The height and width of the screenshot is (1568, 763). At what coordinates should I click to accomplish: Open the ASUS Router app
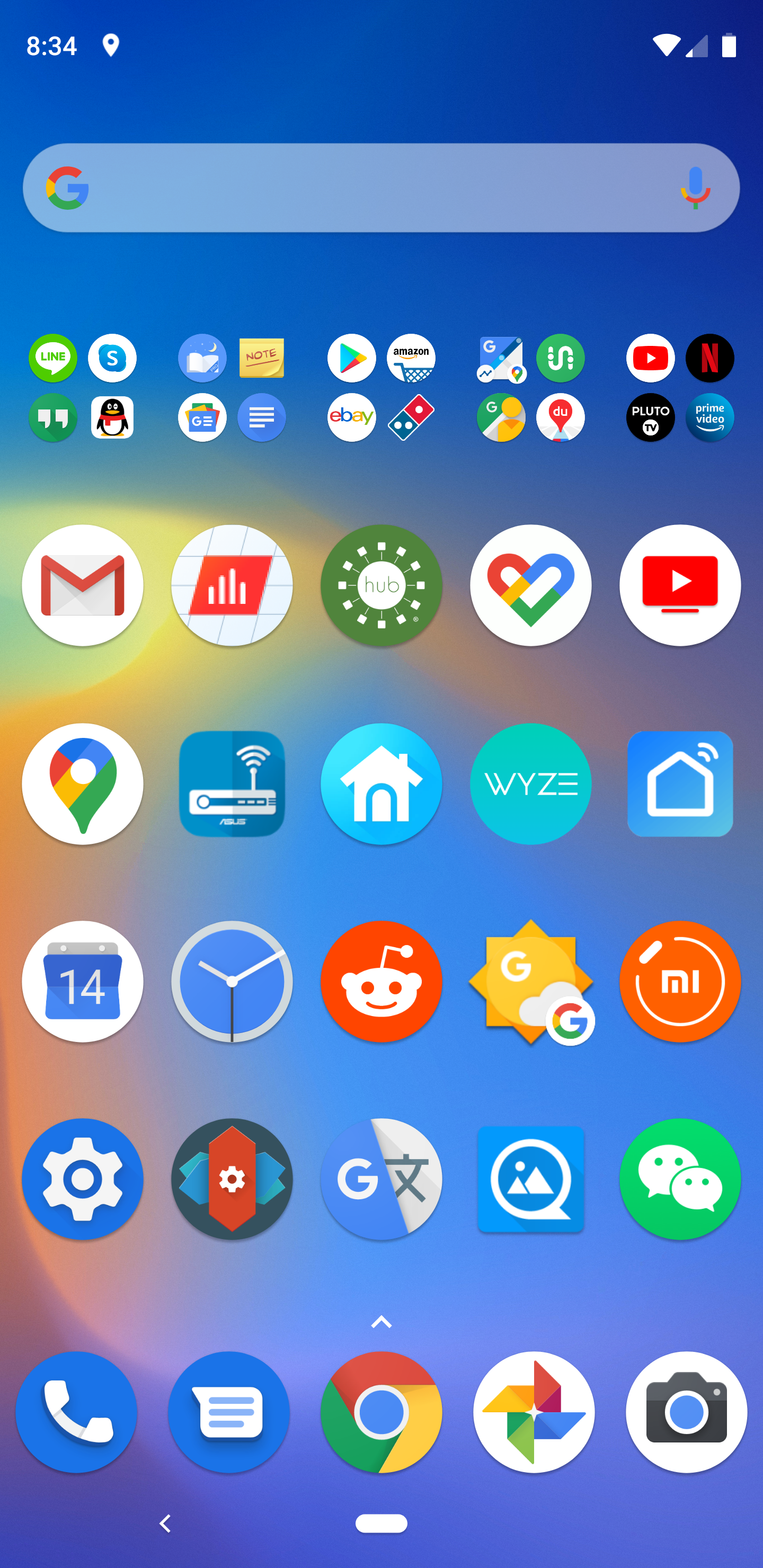coord(232,784)
